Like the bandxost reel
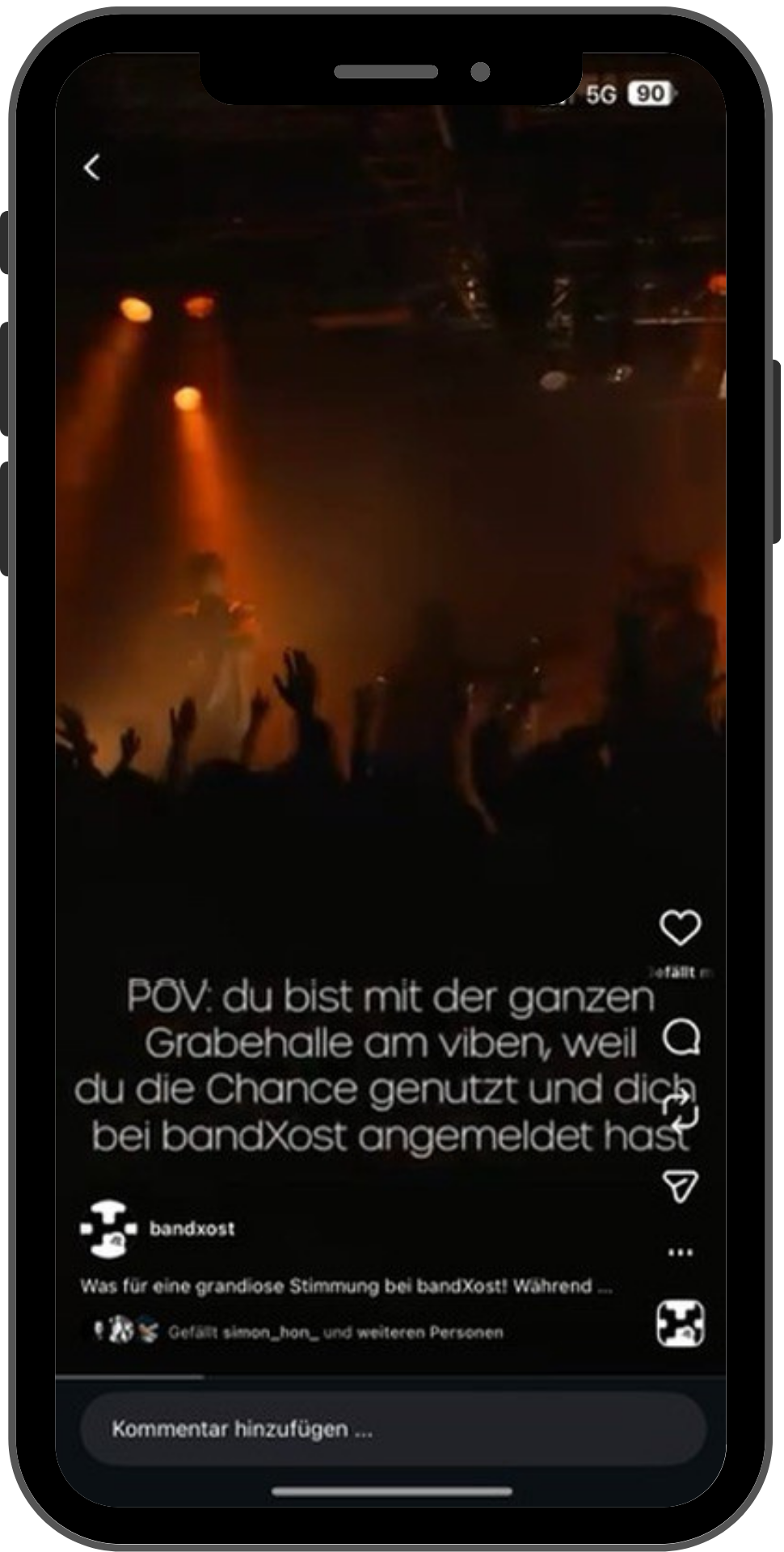This screenshot has height=1552, width=784. (680, 927)
